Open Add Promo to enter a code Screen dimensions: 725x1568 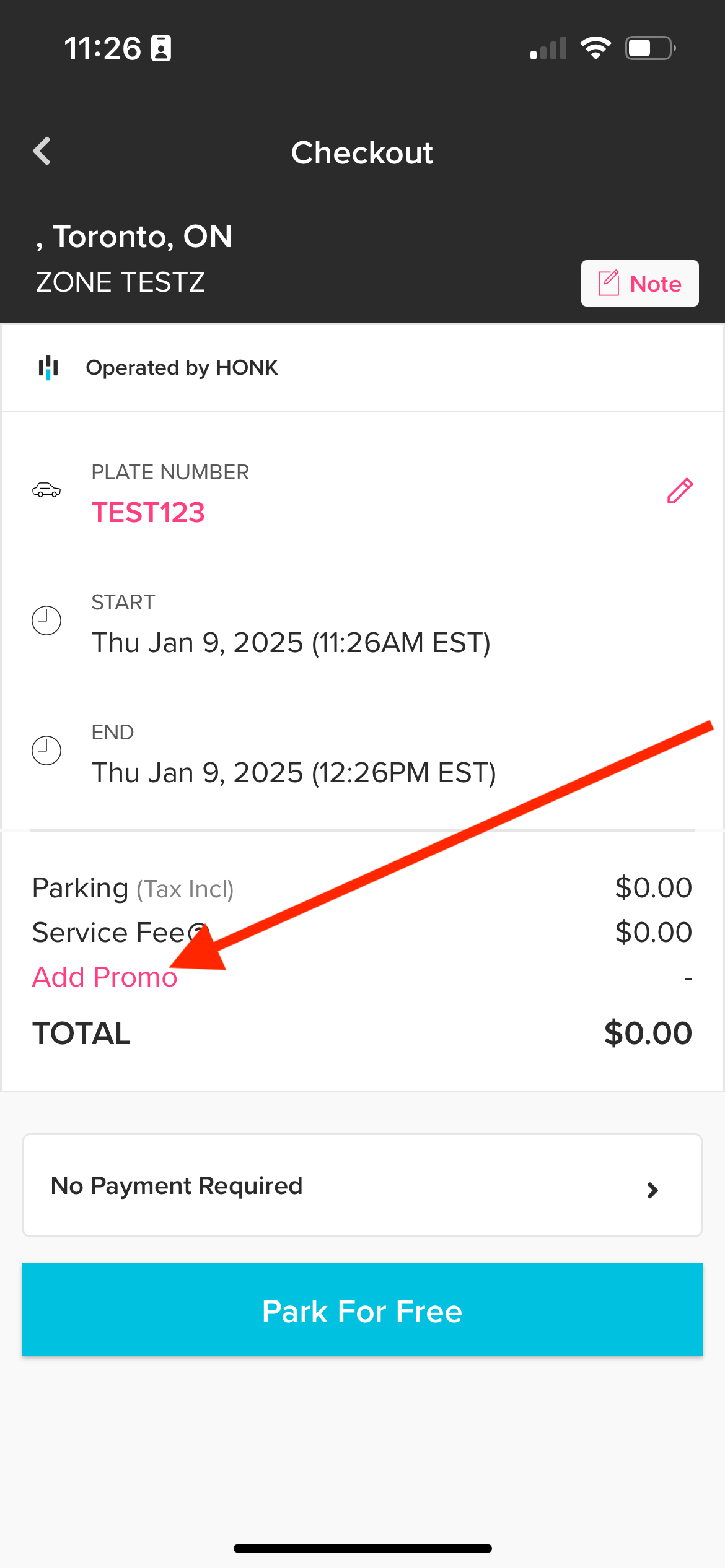103,977
